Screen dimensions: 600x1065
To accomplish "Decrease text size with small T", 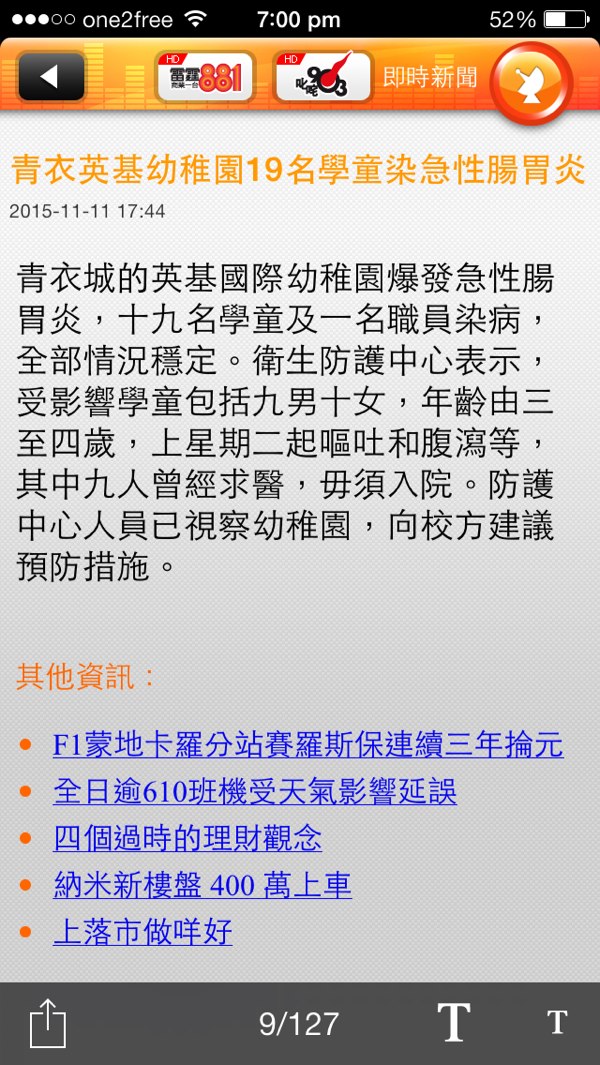I will [x=557, y=1022].
